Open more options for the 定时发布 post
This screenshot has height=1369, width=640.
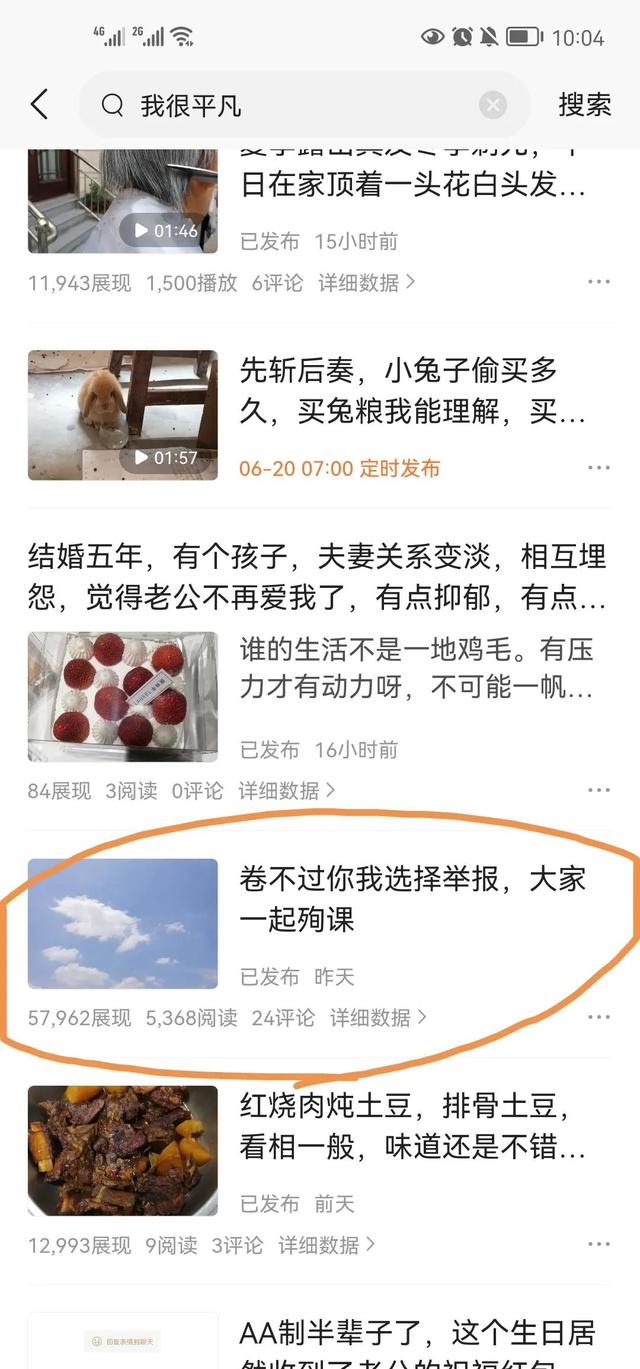pyautogui.click(x=599, y=468)
